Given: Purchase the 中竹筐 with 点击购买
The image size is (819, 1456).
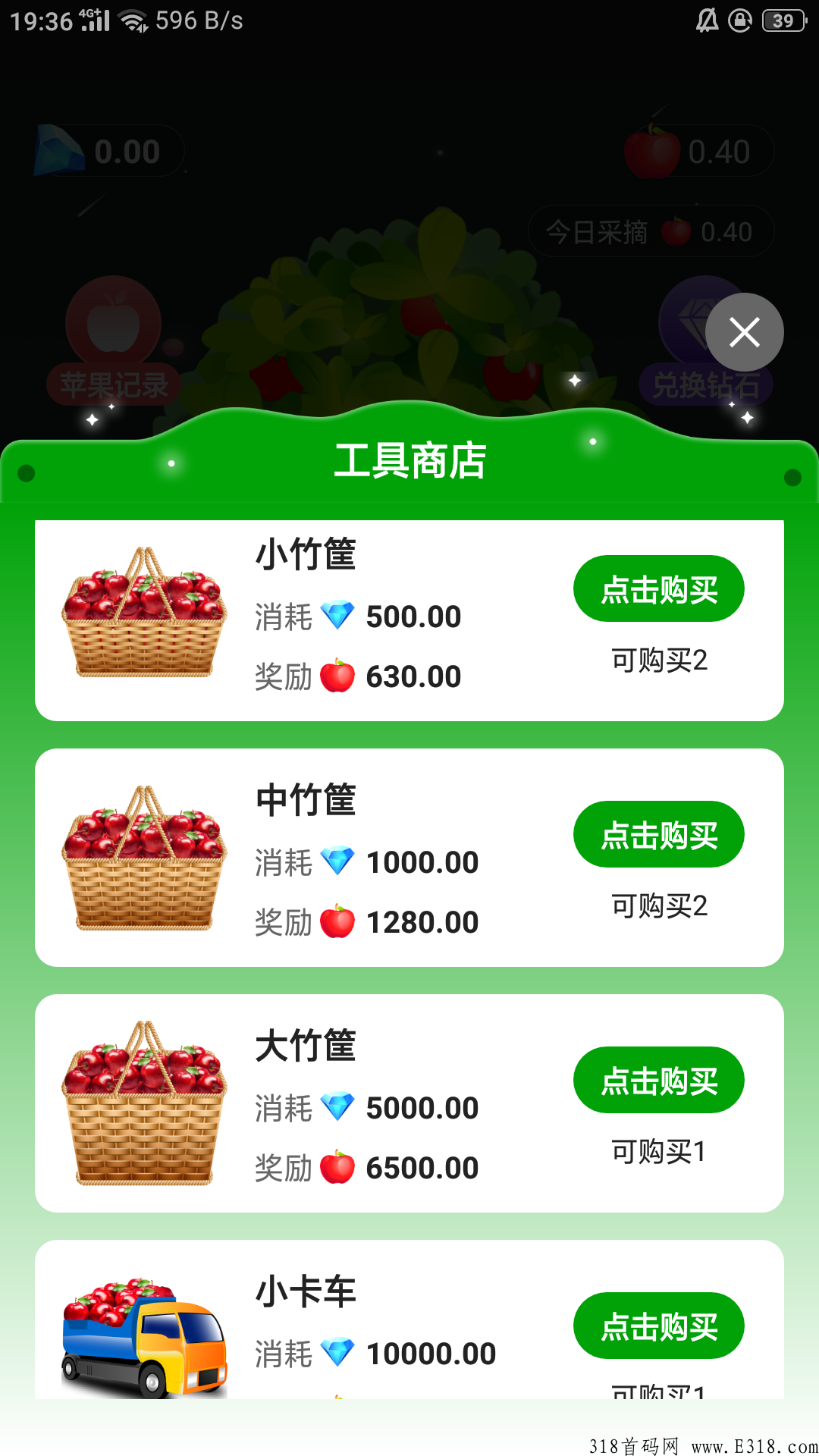Looking at the screenshot, I should [658, 834].
